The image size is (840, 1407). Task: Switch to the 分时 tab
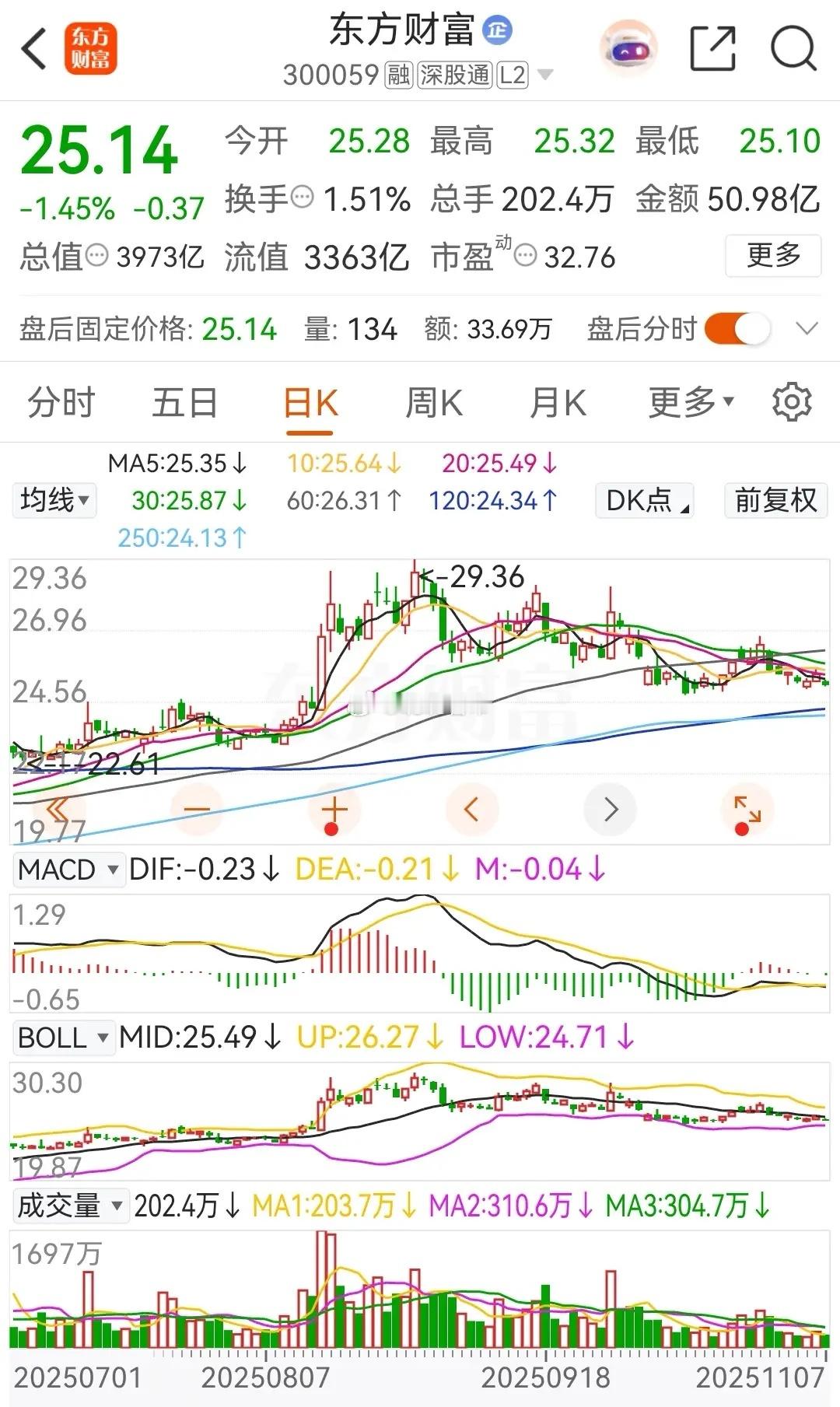[61, 403]
